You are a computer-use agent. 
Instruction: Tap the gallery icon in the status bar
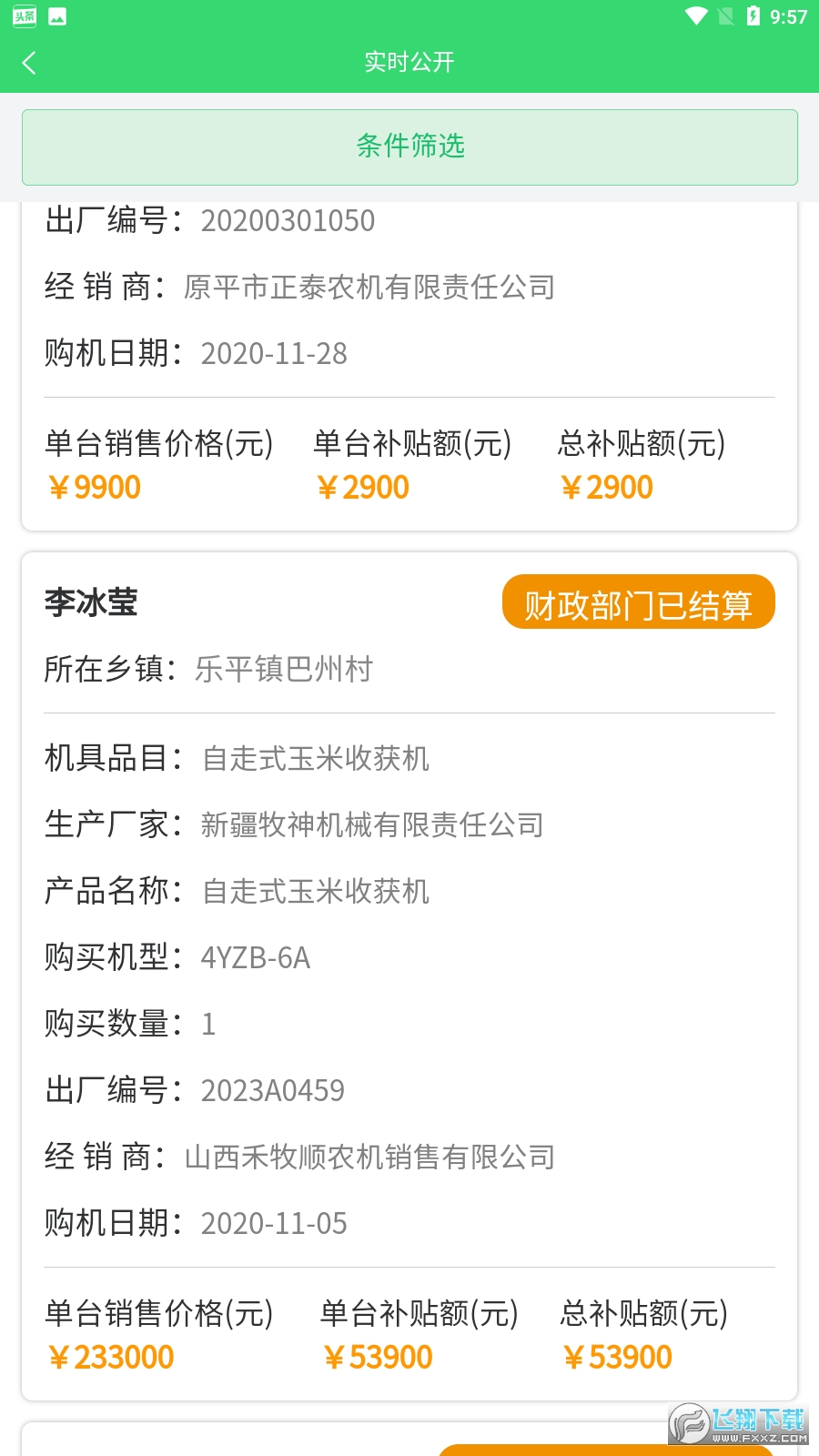point(57,15)
